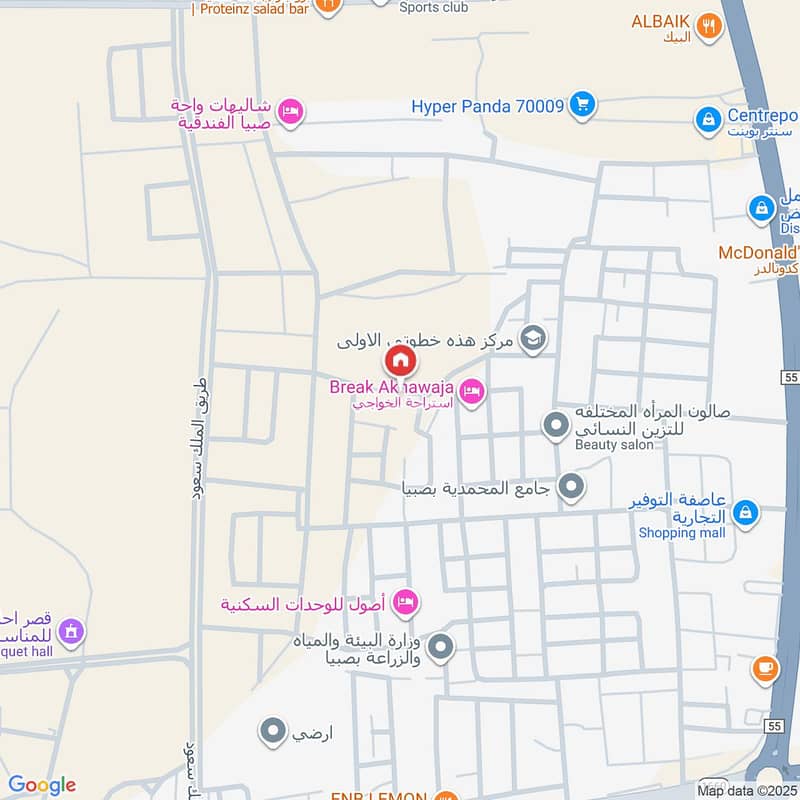The image size is (800, 800).
Task: Open the مركز هذه خطوتي الاولى school marker
Action: (x=534, y=340)
